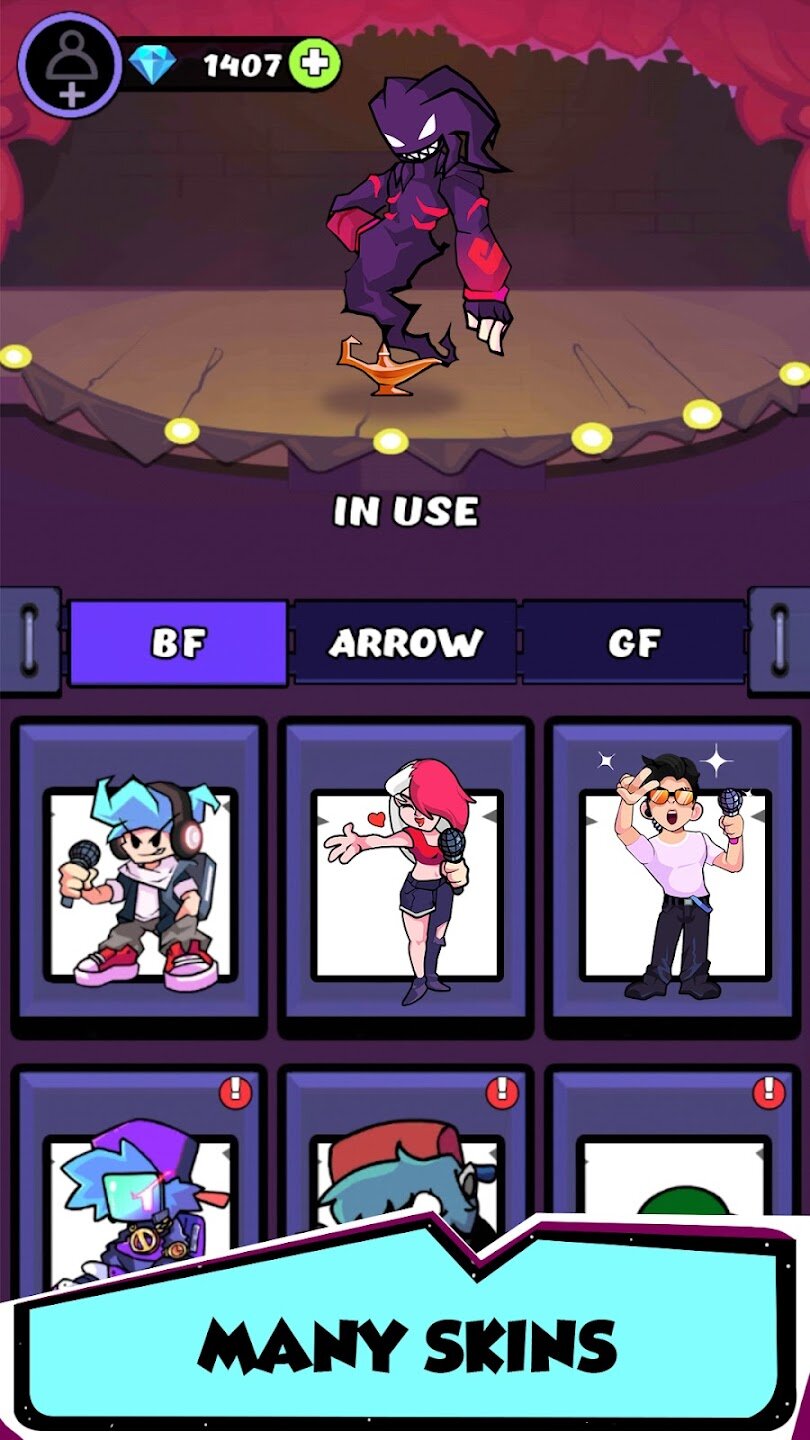The width and height of the screenshot is (810, 1440).
Task: Switch to the ARROW tab
Action: pyautogui.click(x=405, y=643)
